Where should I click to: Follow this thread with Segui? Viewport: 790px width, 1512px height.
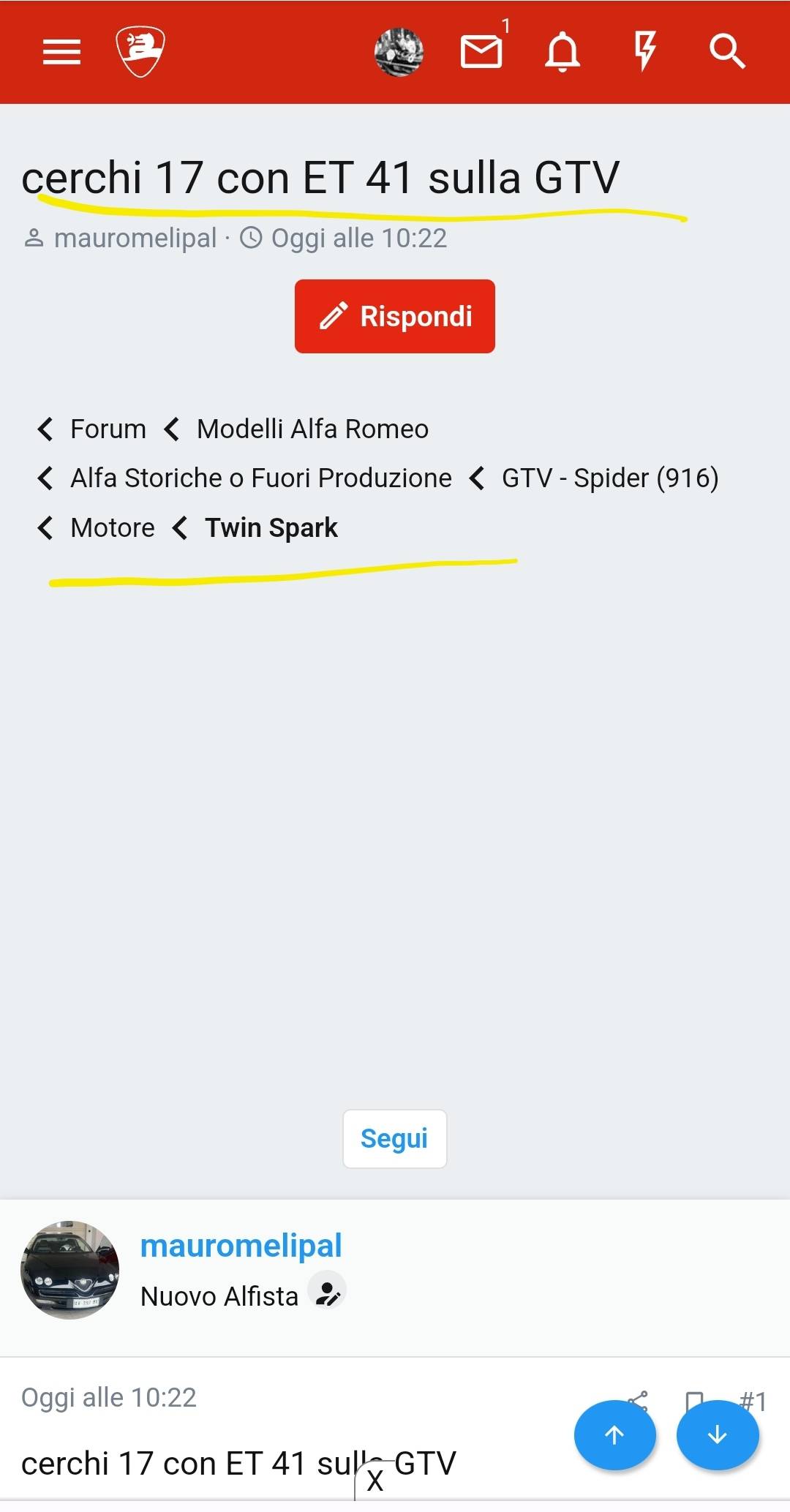(394, 1139)
